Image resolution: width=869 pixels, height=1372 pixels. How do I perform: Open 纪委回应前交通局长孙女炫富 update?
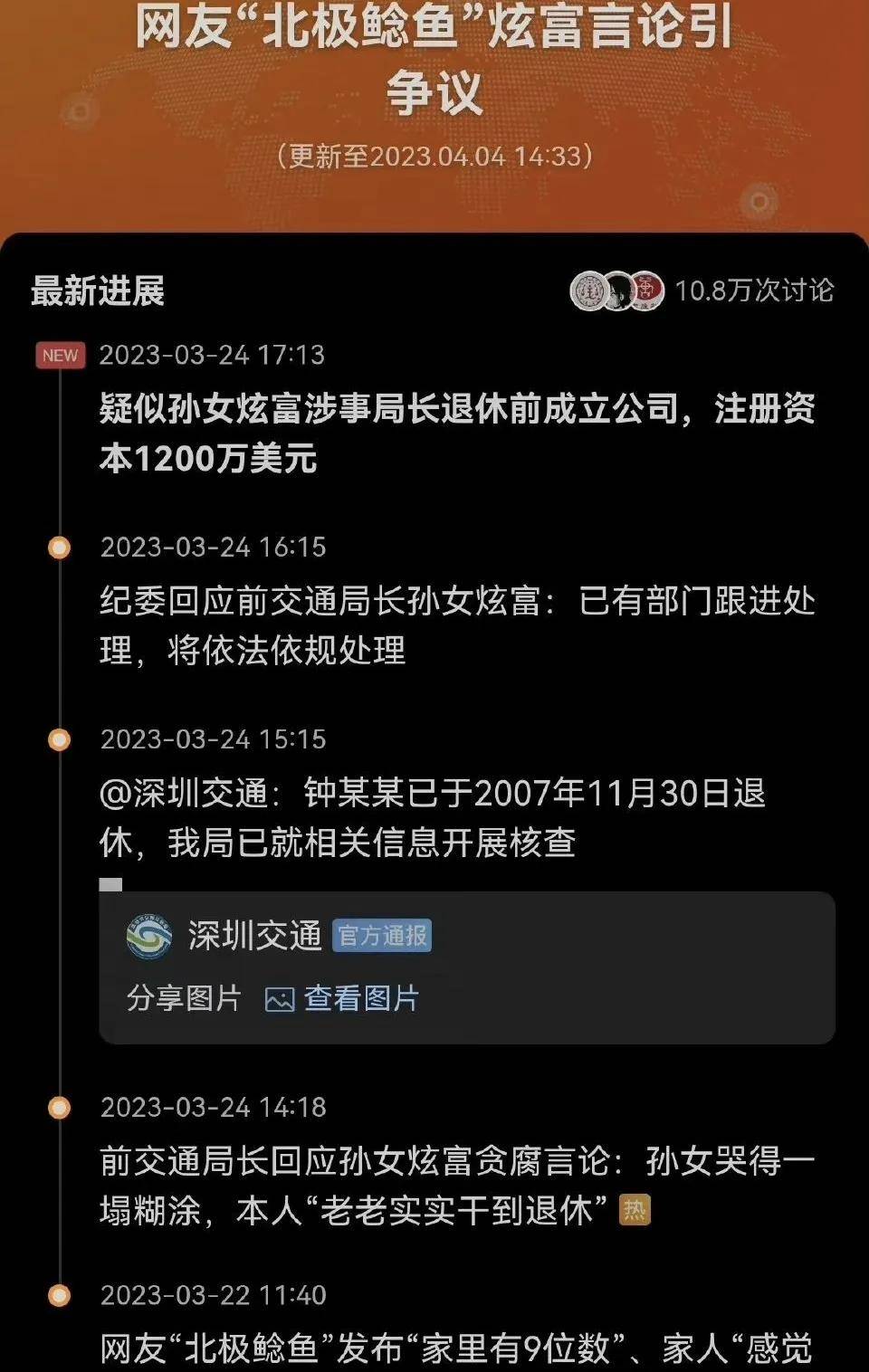click(457, 625)
